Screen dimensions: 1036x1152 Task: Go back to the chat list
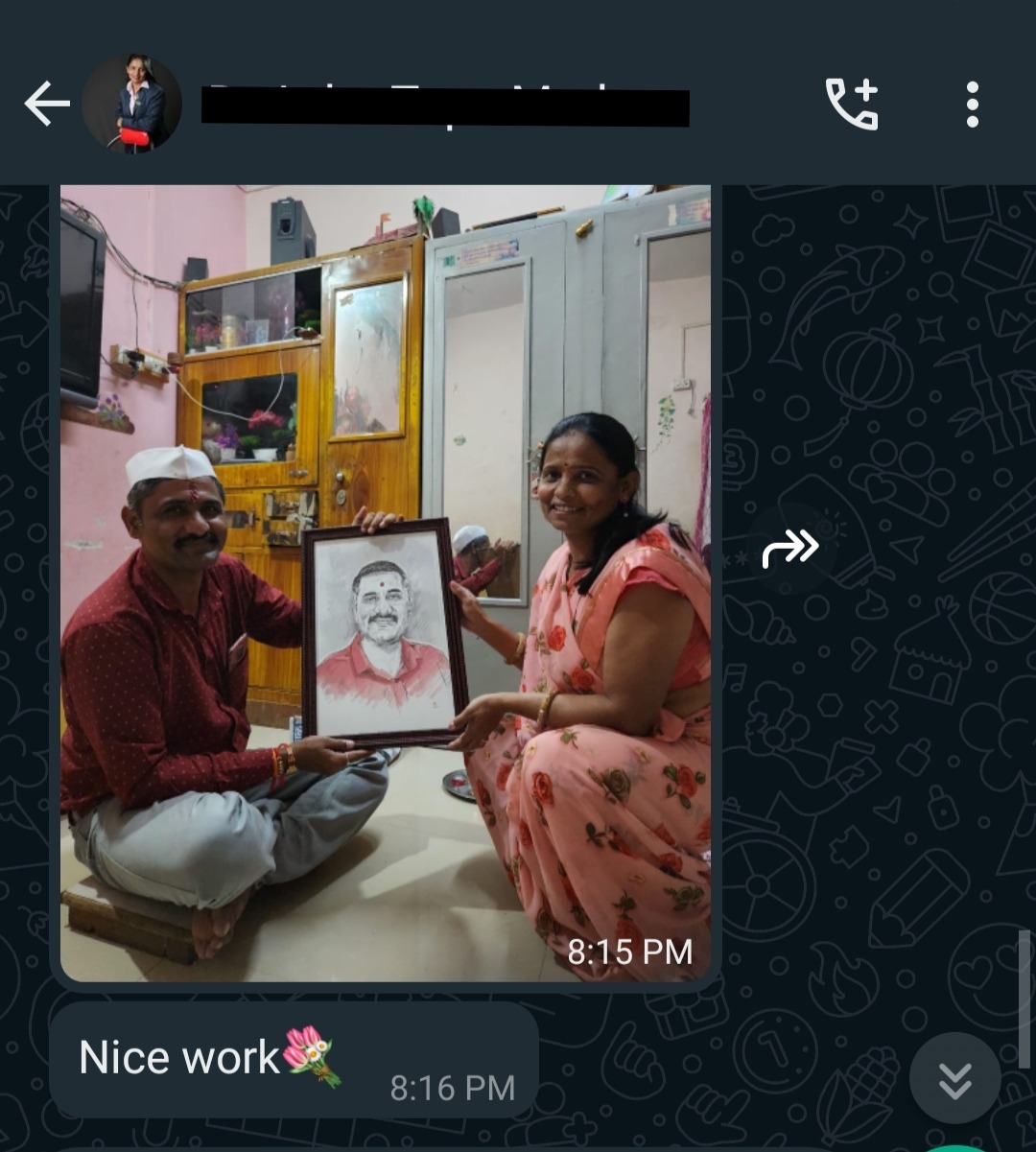pyautogui.click(x=46, y=105)
